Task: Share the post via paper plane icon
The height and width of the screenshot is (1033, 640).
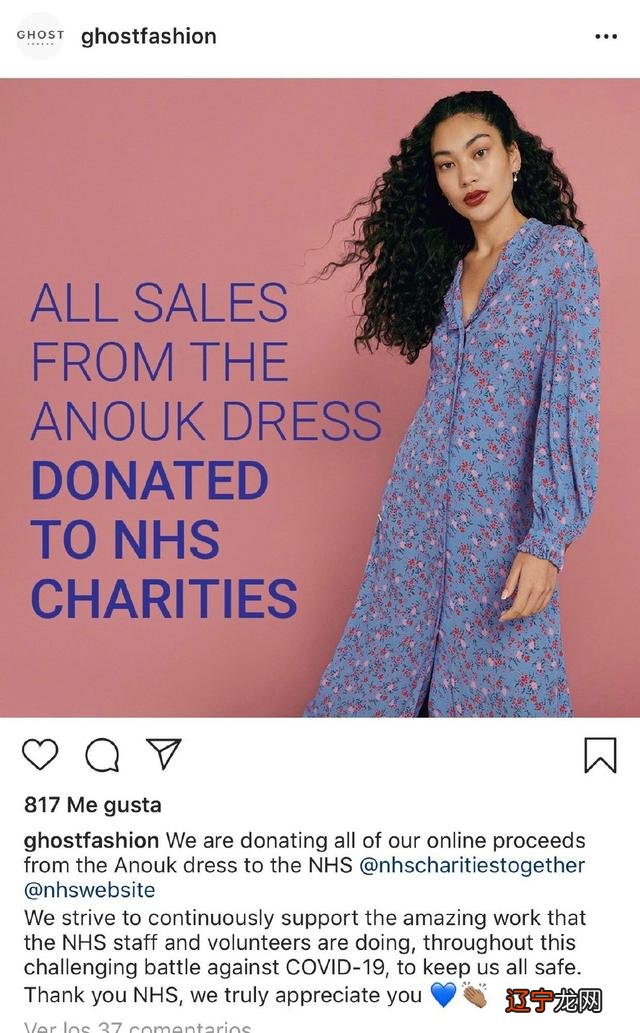Action: (162, 755)
